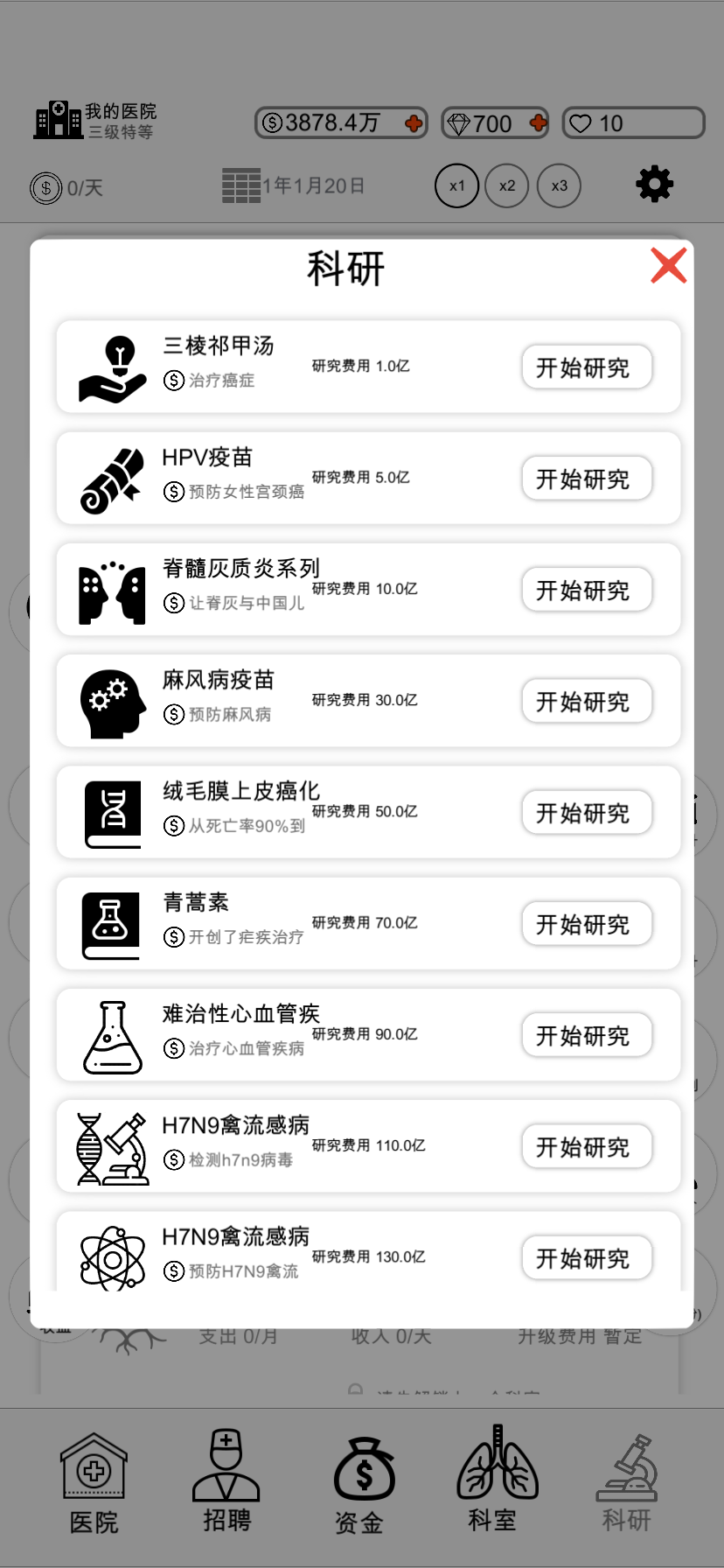Image resolution: width=724 pixels, height=1568 pixels.
Task: Start researching 麻风病疫苗
Action: click(586, 701)
